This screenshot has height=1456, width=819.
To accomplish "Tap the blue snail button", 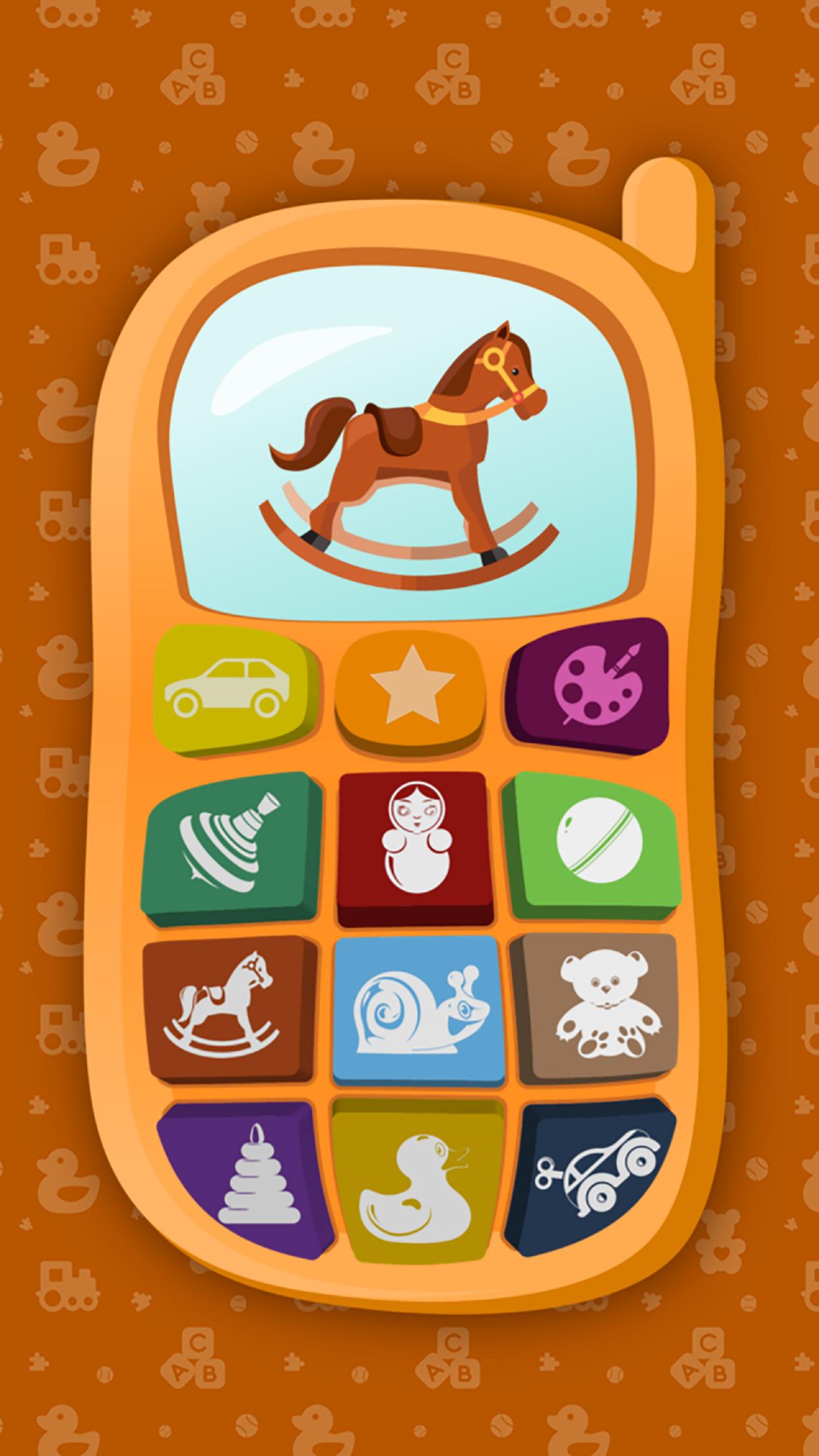I will coord(419,1005).
